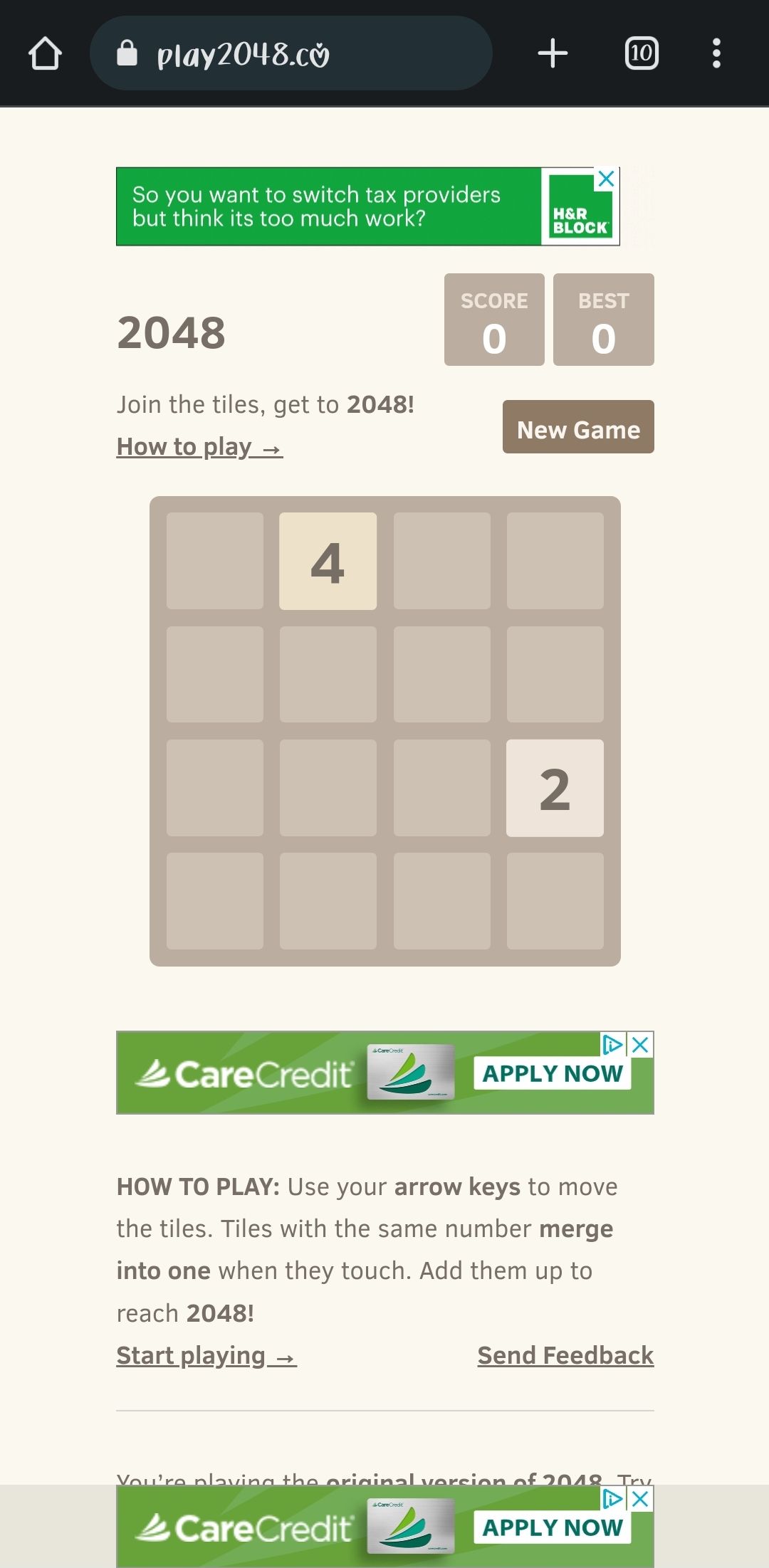
Task: Open the tab switcher showing 10 tabs
Action: pyautogui.click(x=642, y=53)
